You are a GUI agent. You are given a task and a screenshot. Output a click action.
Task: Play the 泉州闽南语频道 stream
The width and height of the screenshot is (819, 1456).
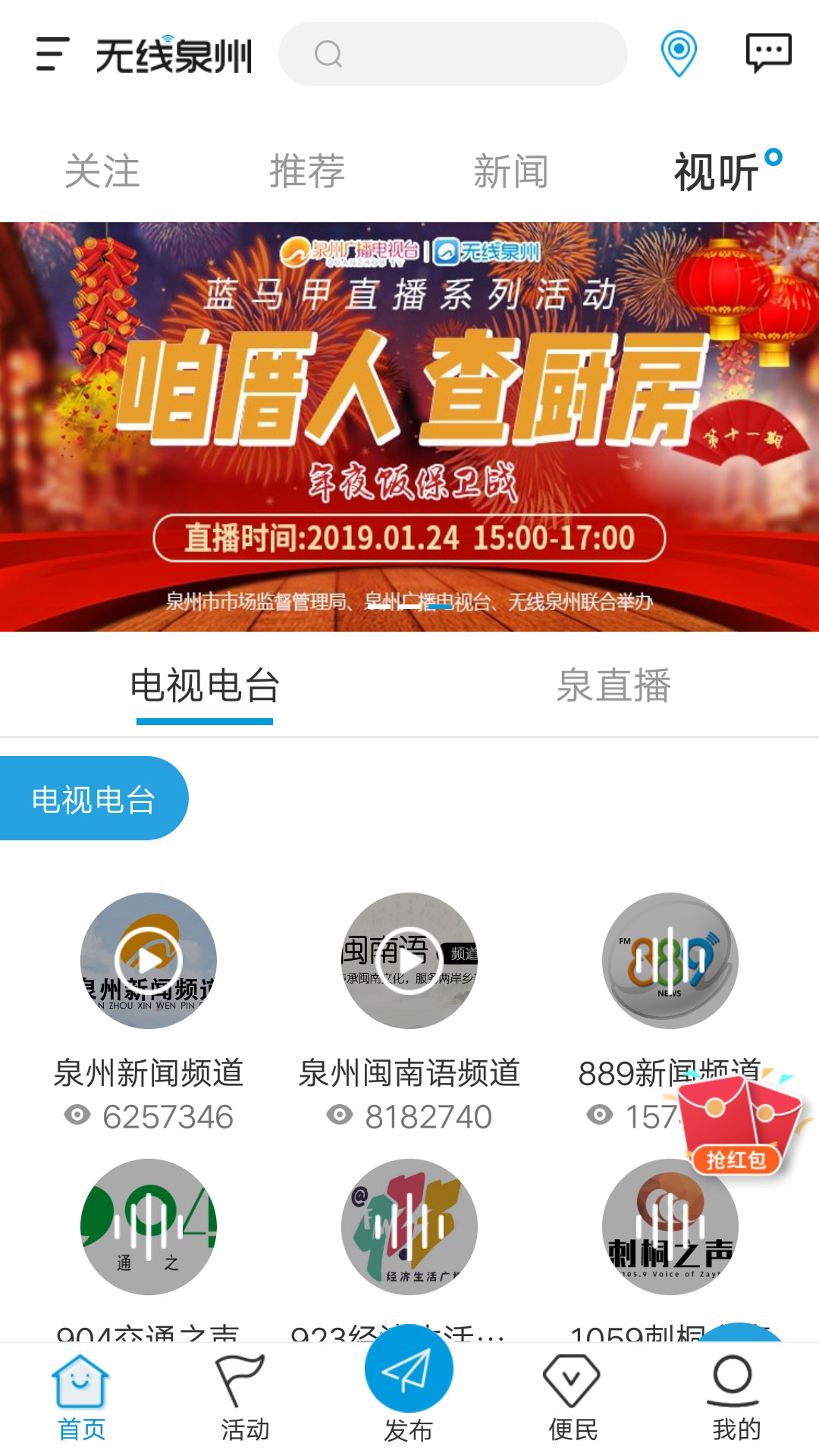(x=409, y=961)
